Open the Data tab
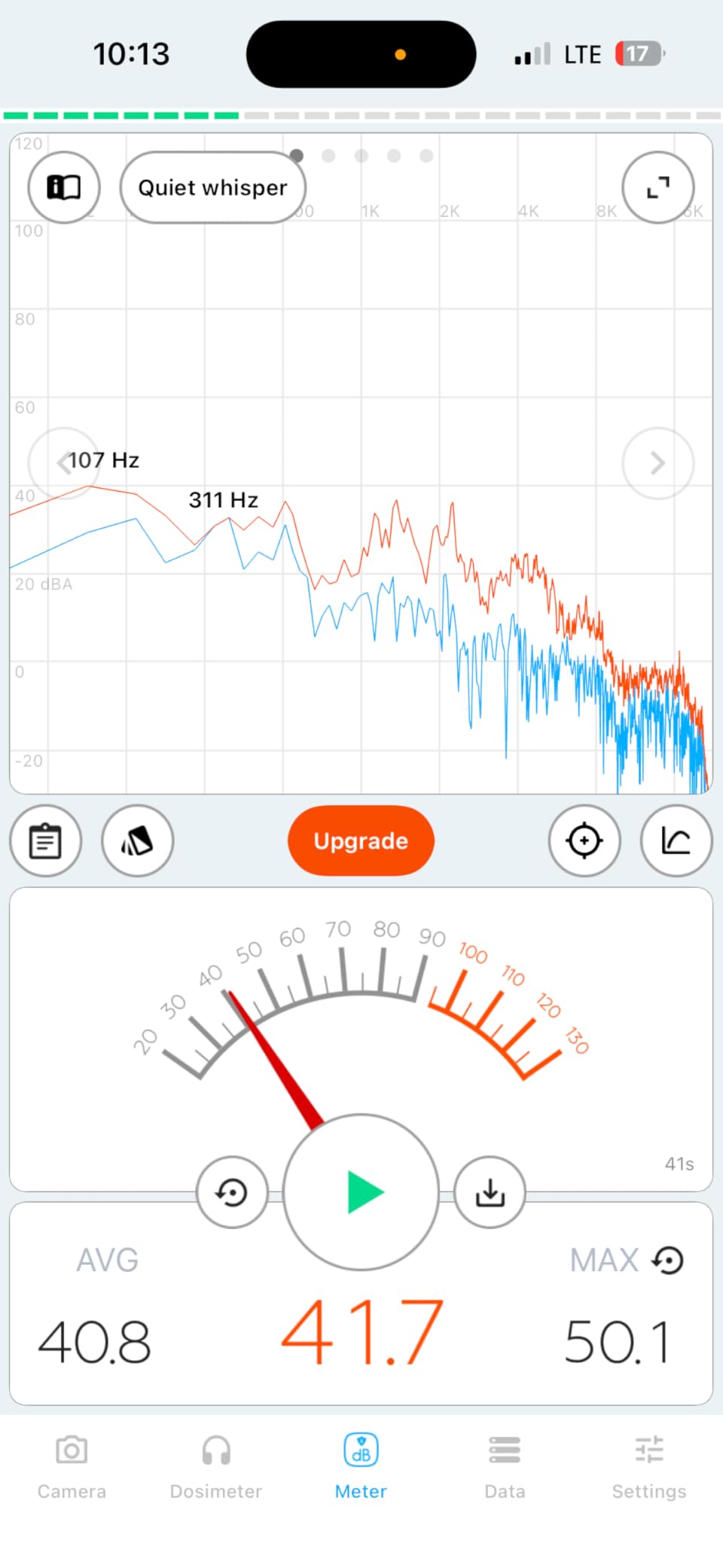Screen dimensions: 723x1568 point(505,1465)
